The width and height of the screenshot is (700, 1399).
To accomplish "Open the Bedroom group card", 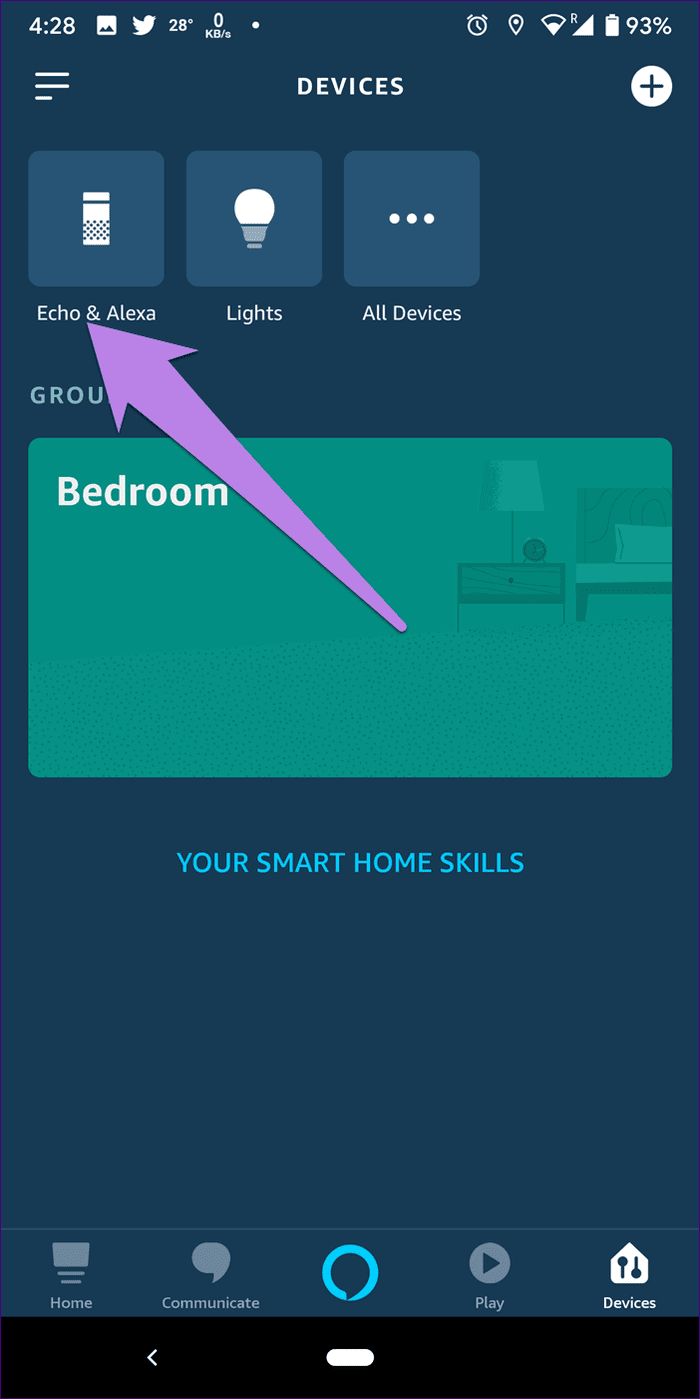I will pyautogui.click(x=350, y=607).
